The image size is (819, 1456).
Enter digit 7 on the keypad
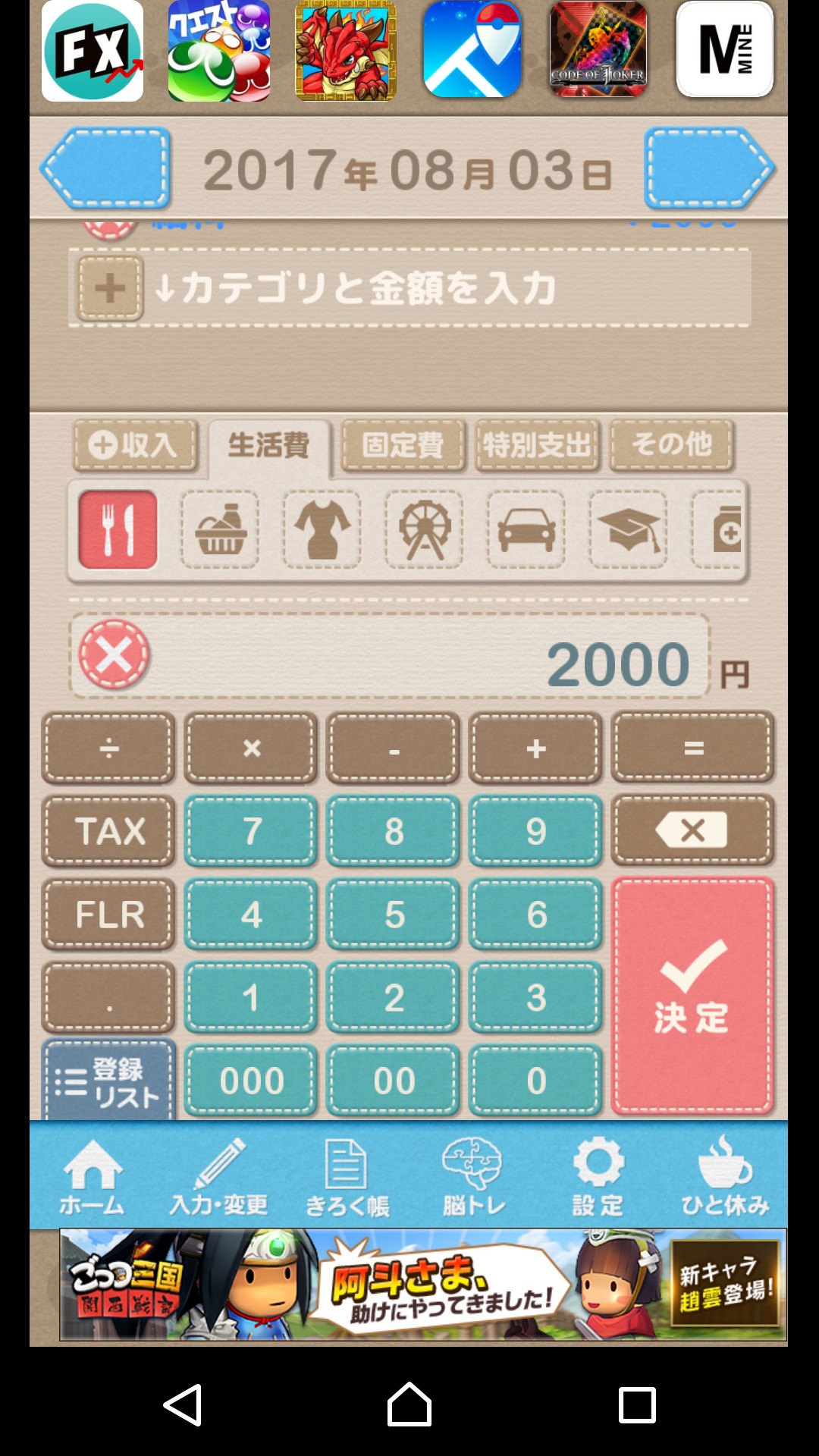click(251, 831)
